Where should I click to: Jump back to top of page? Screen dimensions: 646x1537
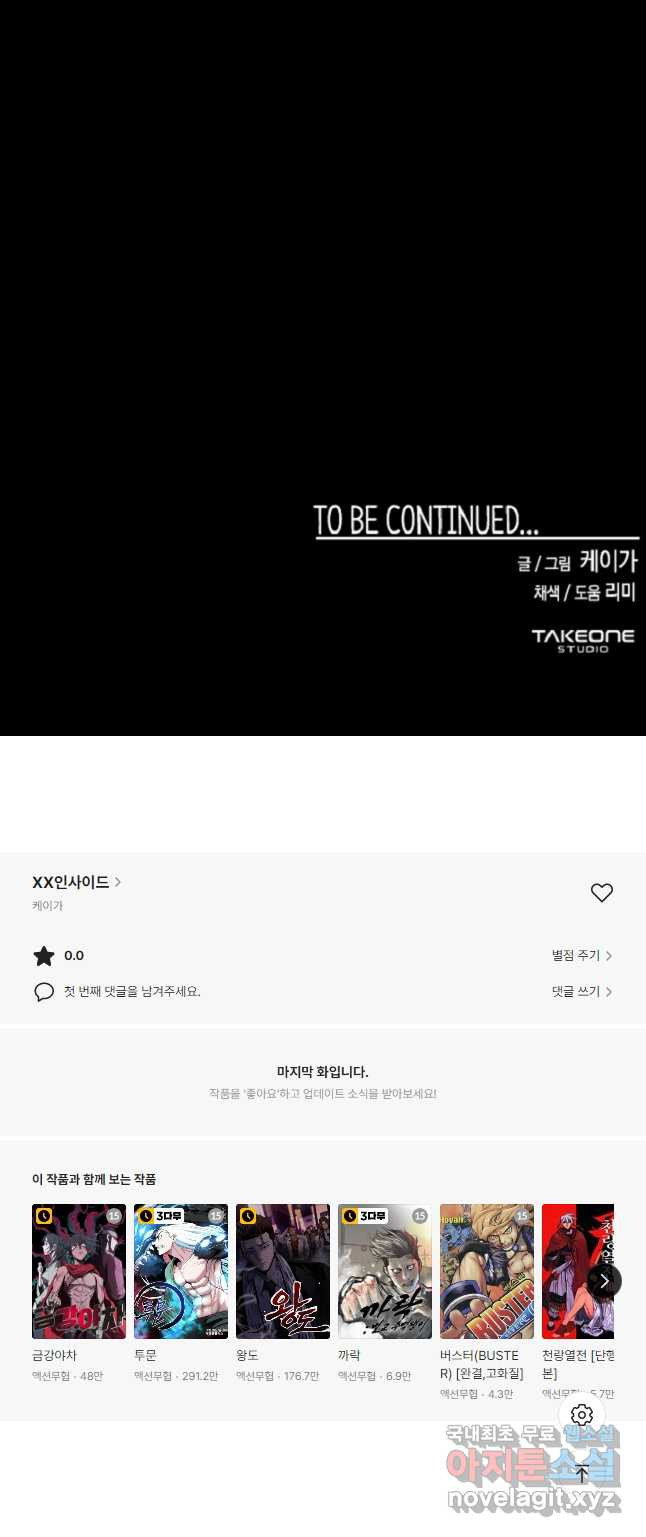pyautogui.click(x=582, y=1473)
